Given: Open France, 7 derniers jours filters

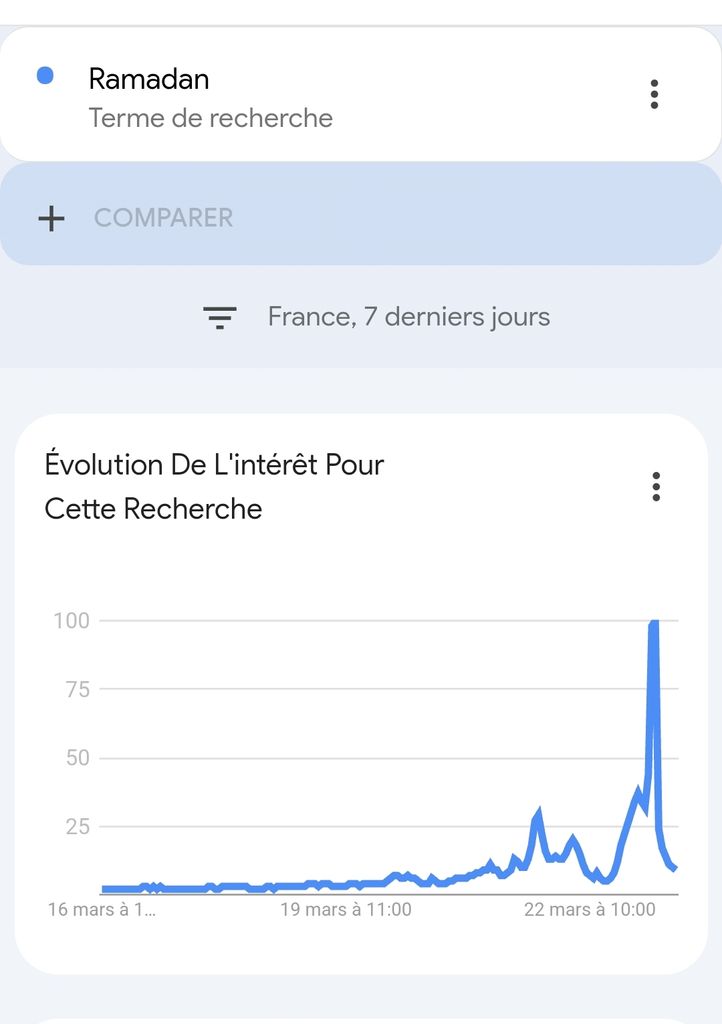Looking at the screenshot, I should (378, 318).
